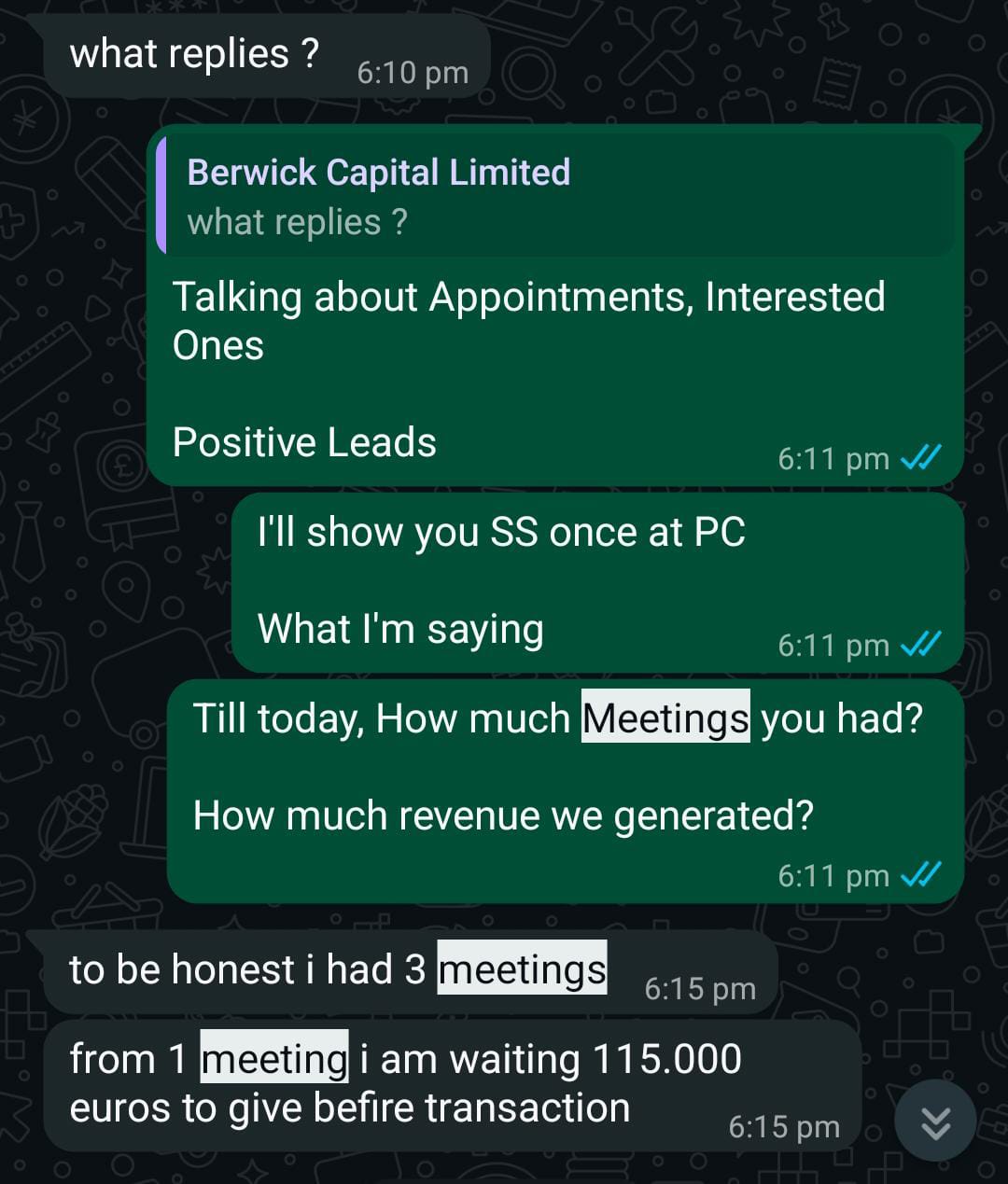Click the 'I'll show you SS once at PC' bubble
Screen dimensions: 1008x1184
coord(501,532)
